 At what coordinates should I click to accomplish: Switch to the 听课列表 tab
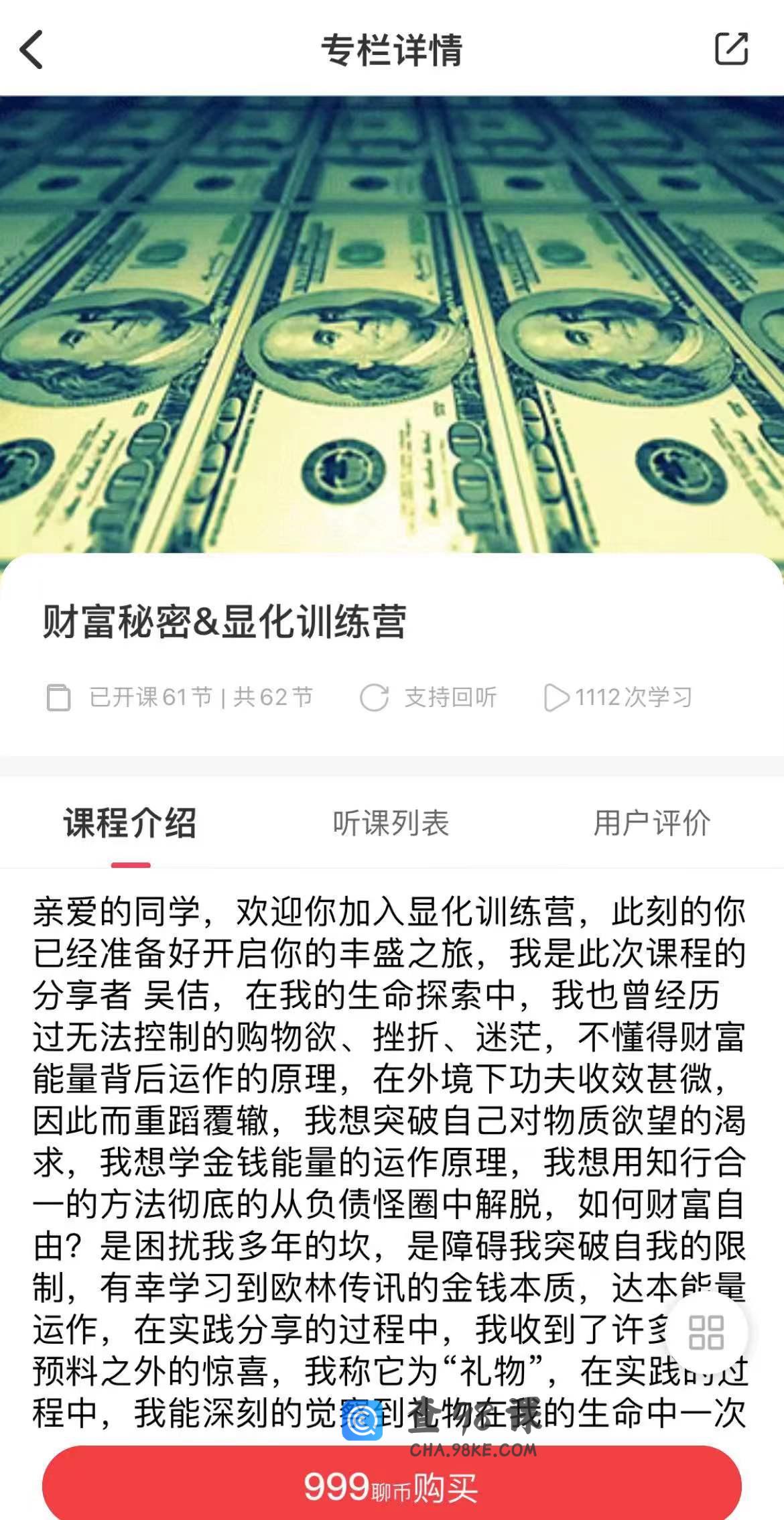(391, 823)
